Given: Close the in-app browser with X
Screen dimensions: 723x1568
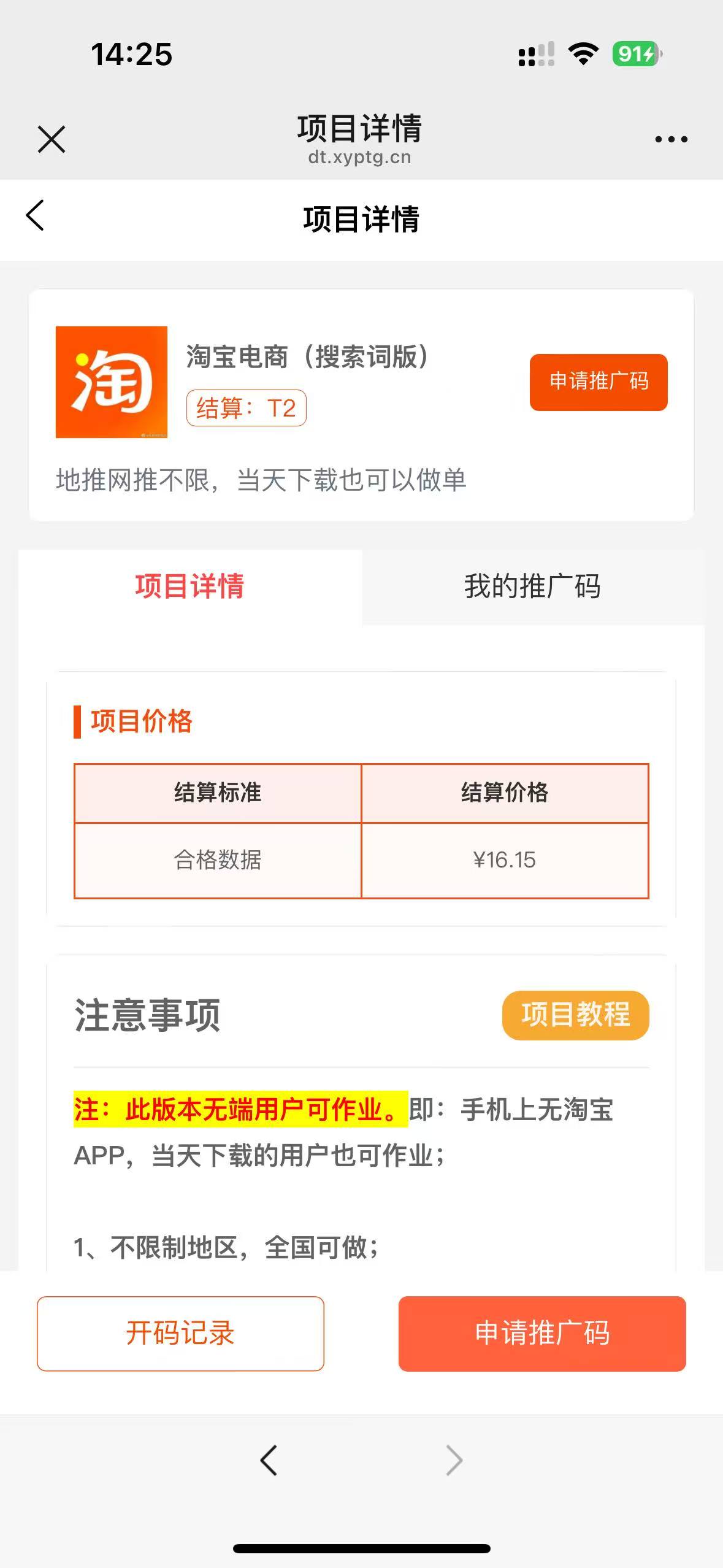Looking at the screenshot, I should 52,139.
